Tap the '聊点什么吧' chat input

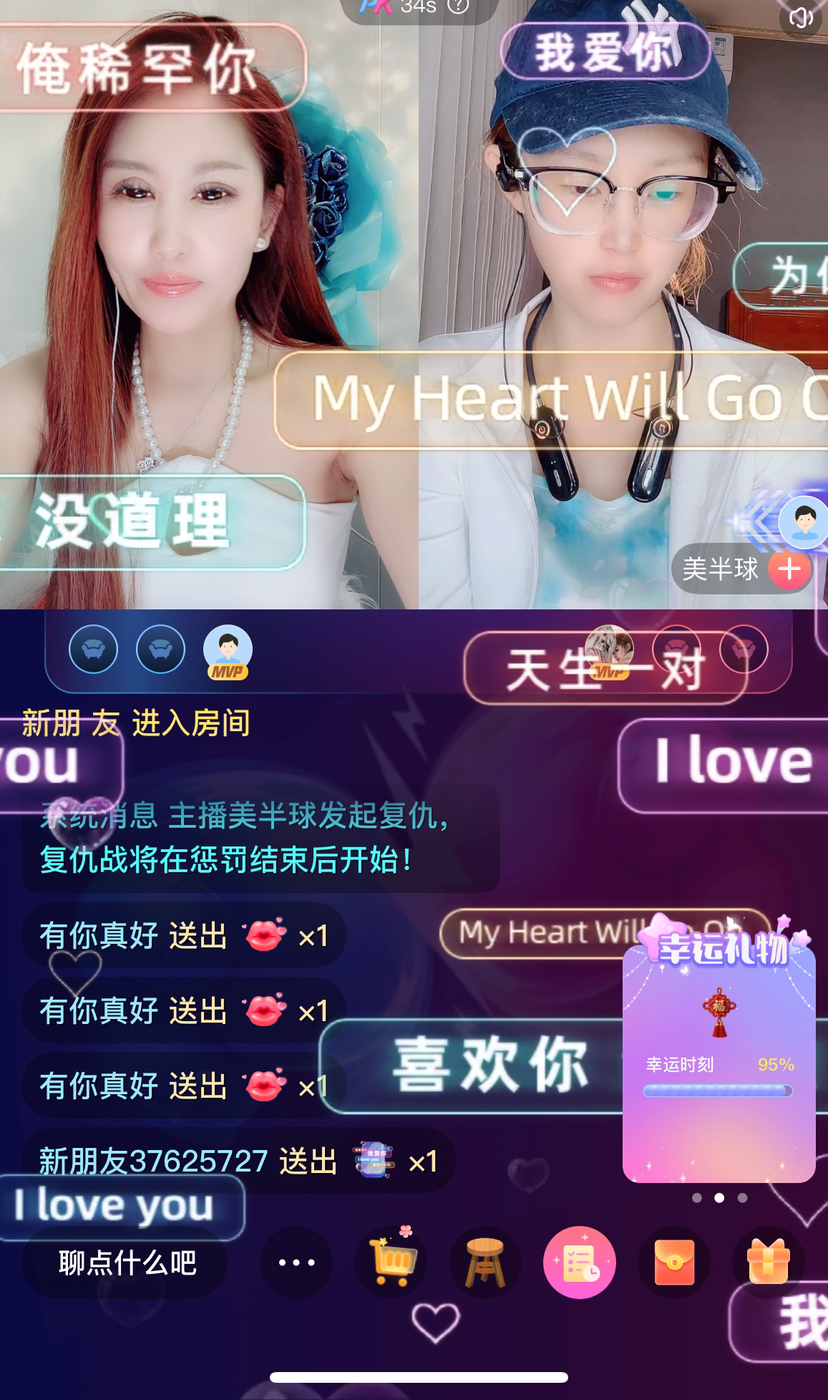click(x=127, y=1263)
